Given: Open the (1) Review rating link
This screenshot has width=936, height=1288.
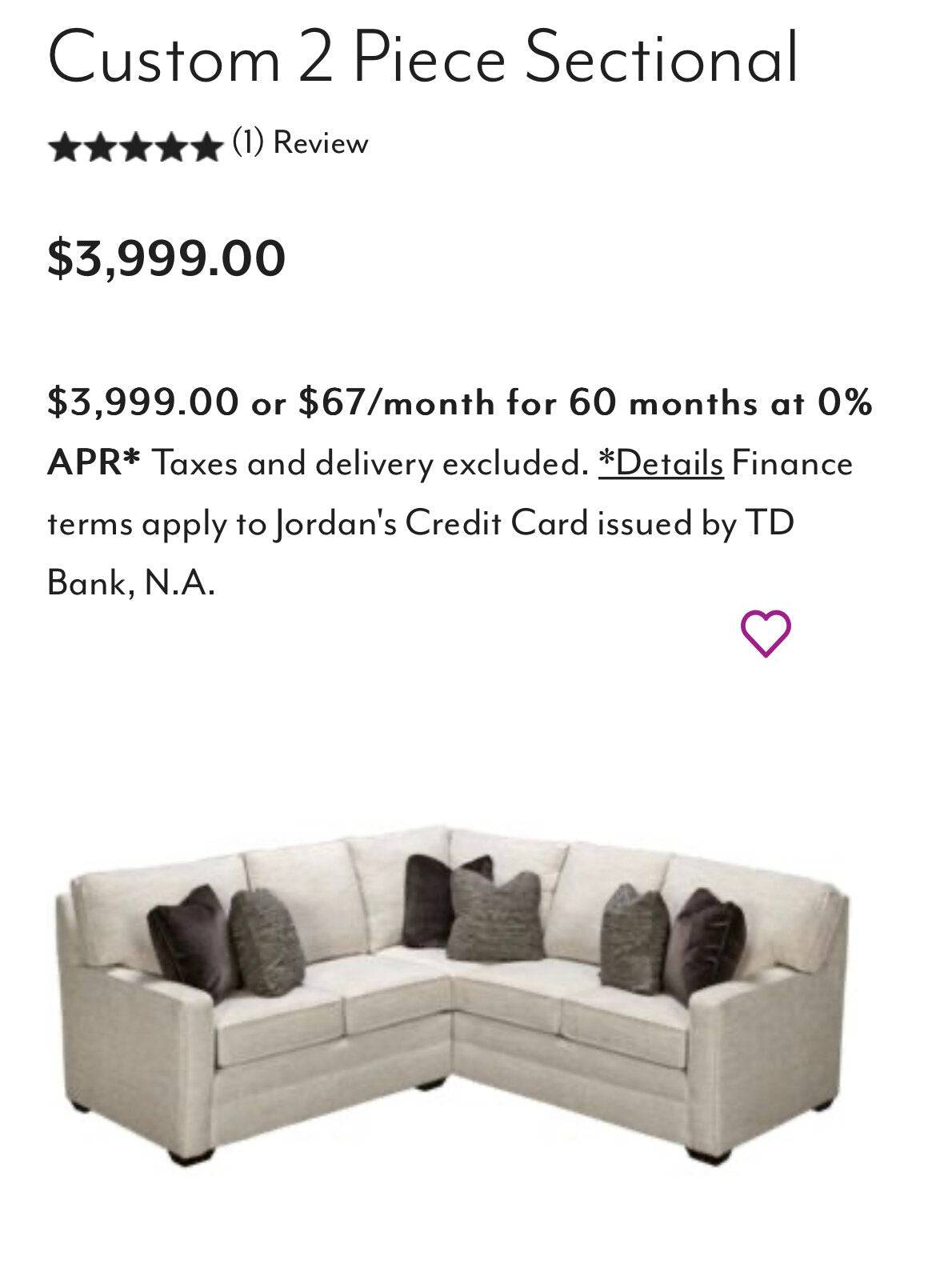Looking at the screenshot, I should click(x=300, y=143).
